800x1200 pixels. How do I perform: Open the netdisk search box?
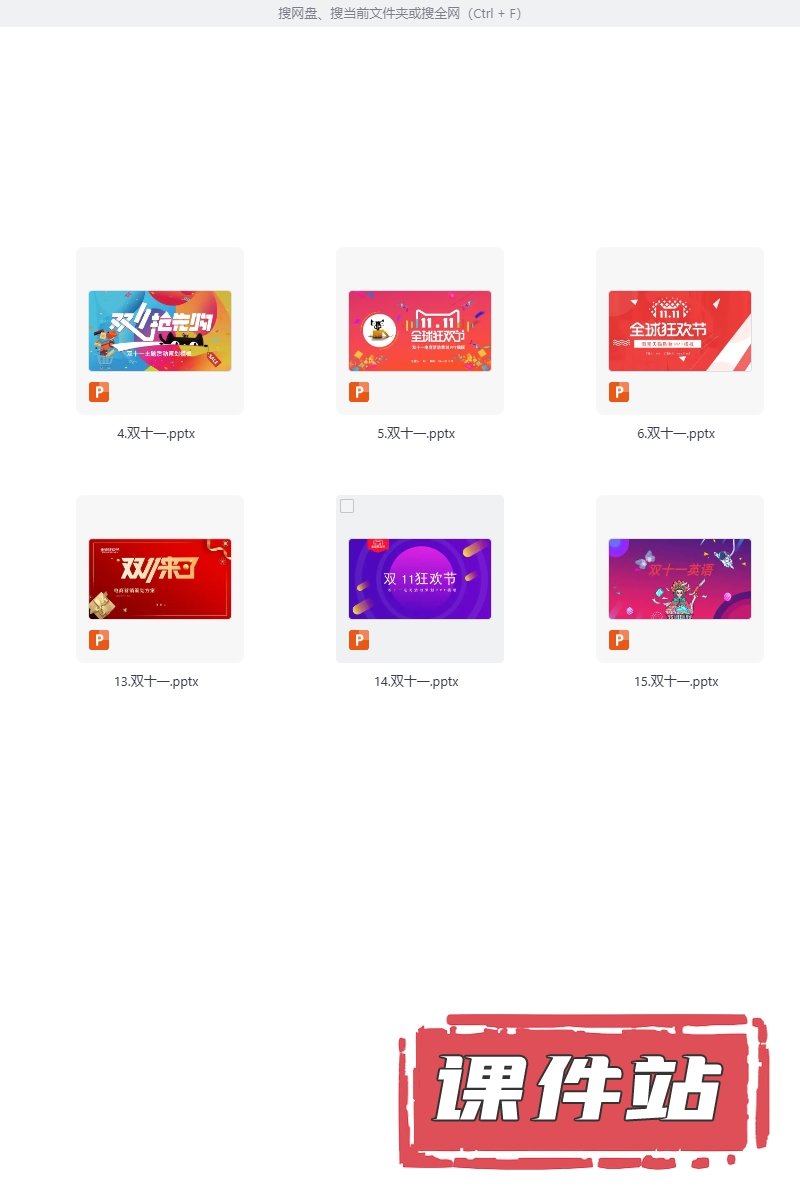tap(400, 13)
